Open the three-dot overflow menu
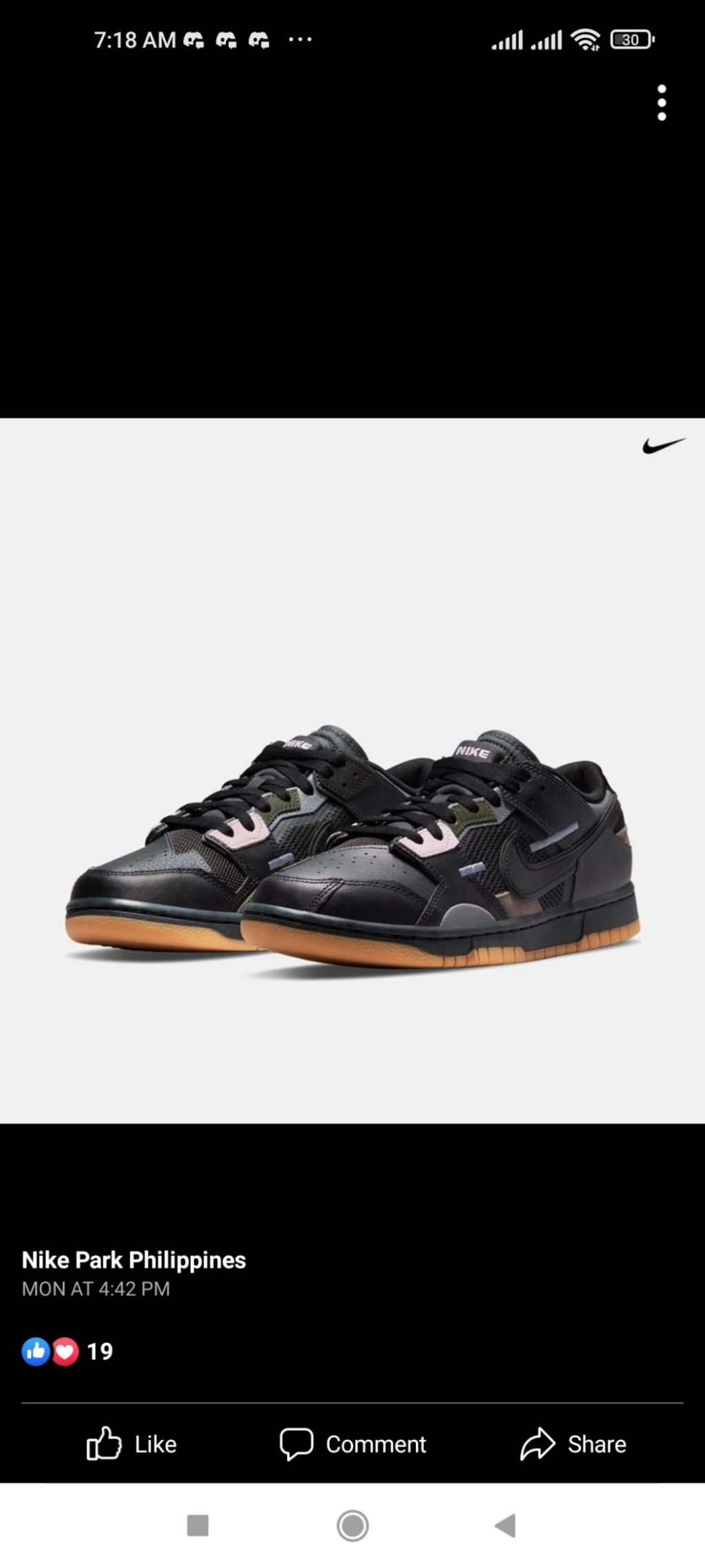The image size is (705, 1568). click(662, 103)
